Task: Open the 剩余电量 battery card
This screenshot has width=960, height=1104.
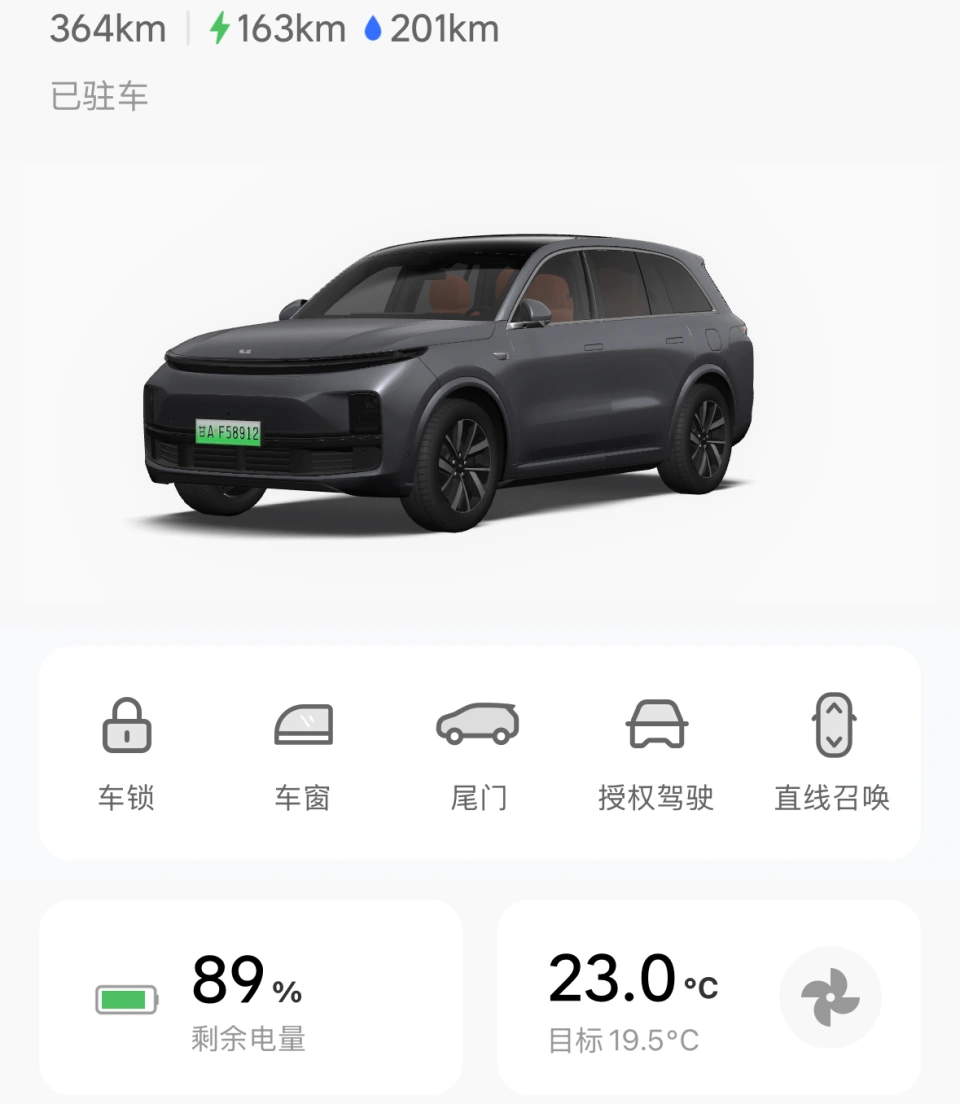Action: click(x=250, y=997)
